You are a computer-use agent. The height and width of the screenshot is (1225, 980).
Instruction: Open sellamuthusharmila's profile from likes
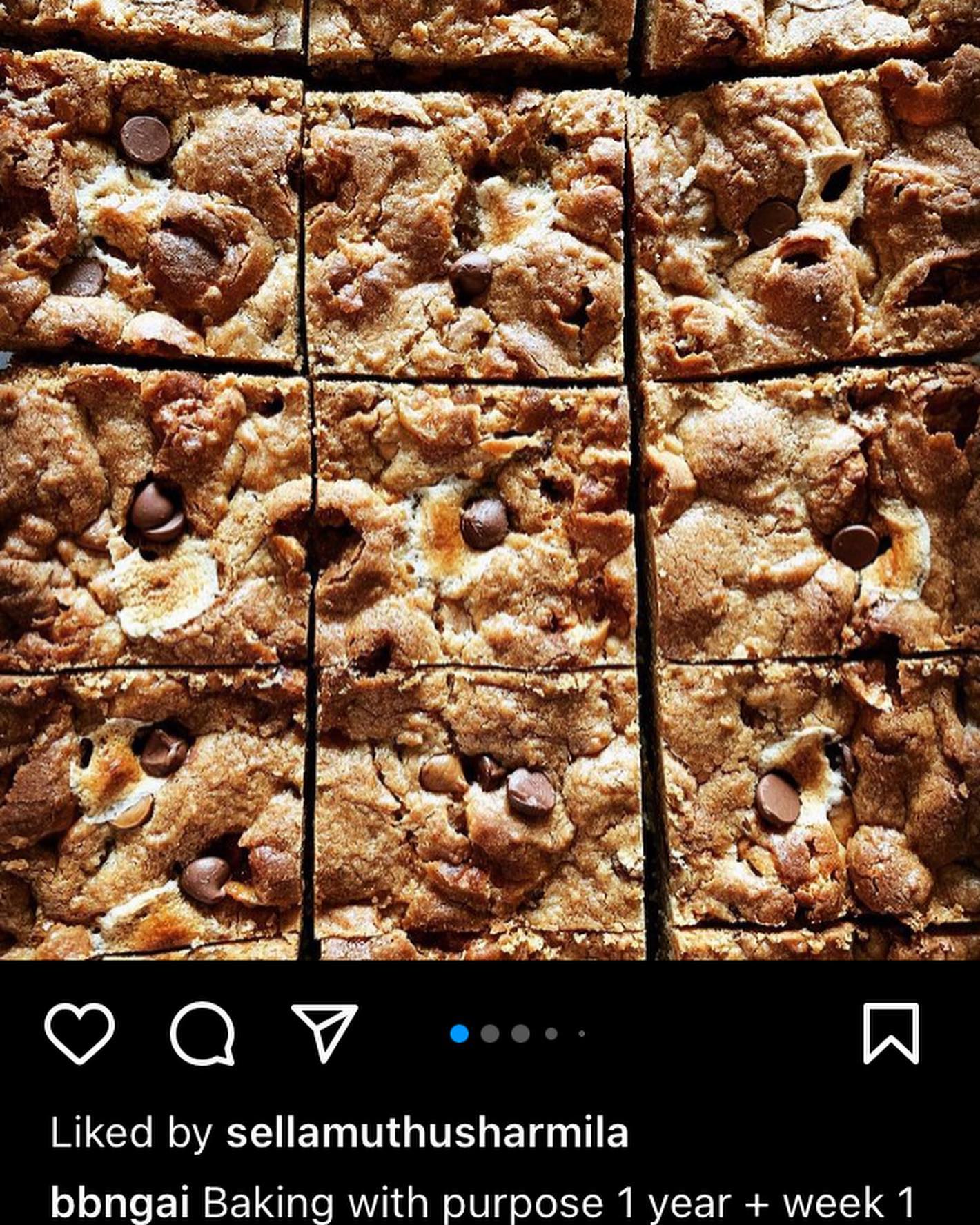pyautogui.click(x=427, y=1133)
